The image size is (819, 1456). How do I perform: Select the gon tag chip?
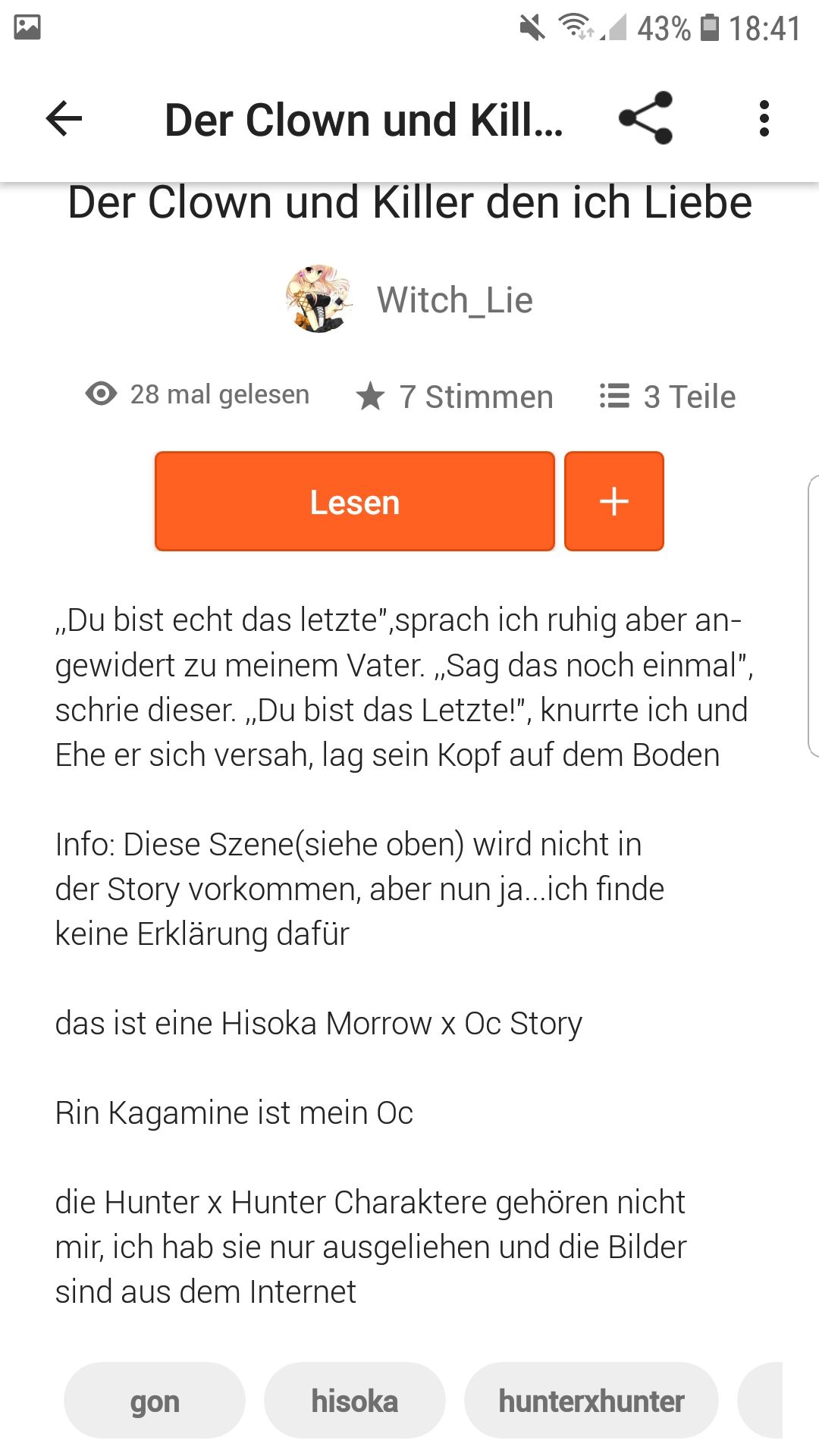[x=155, y=1401]
